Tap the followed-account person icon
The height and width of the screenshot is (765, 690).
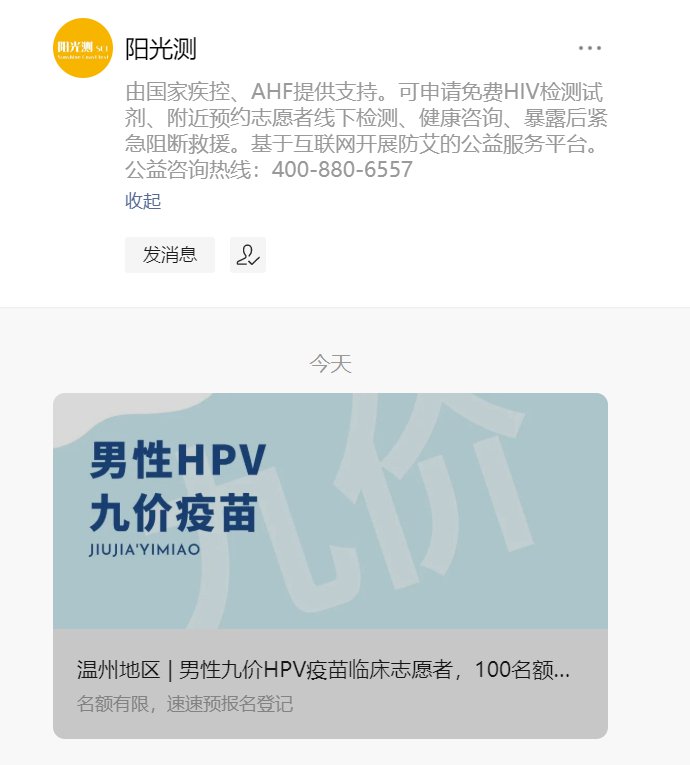click(247, 255)
